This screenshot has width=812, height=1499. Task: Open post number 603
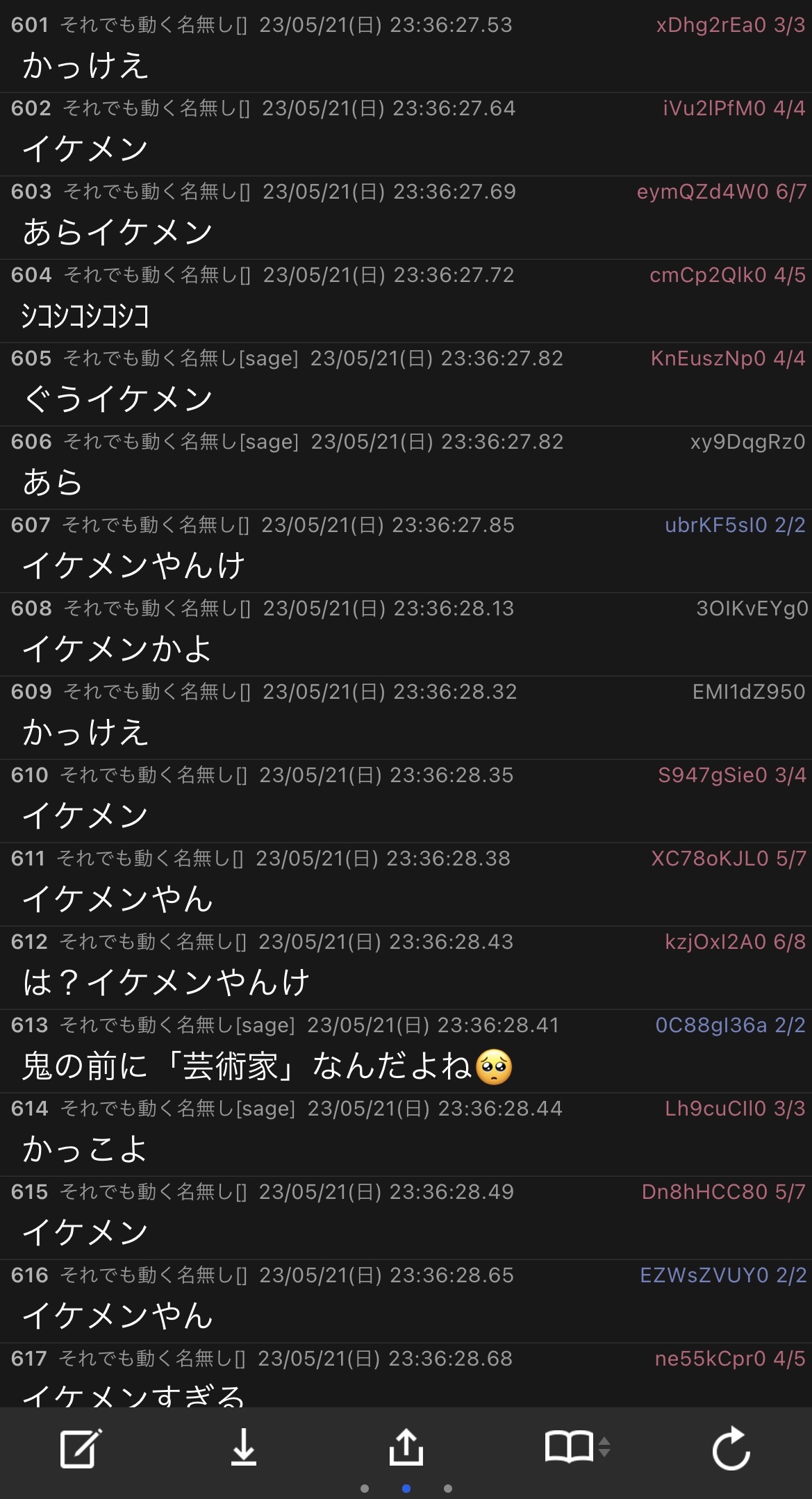click(31, 192)
